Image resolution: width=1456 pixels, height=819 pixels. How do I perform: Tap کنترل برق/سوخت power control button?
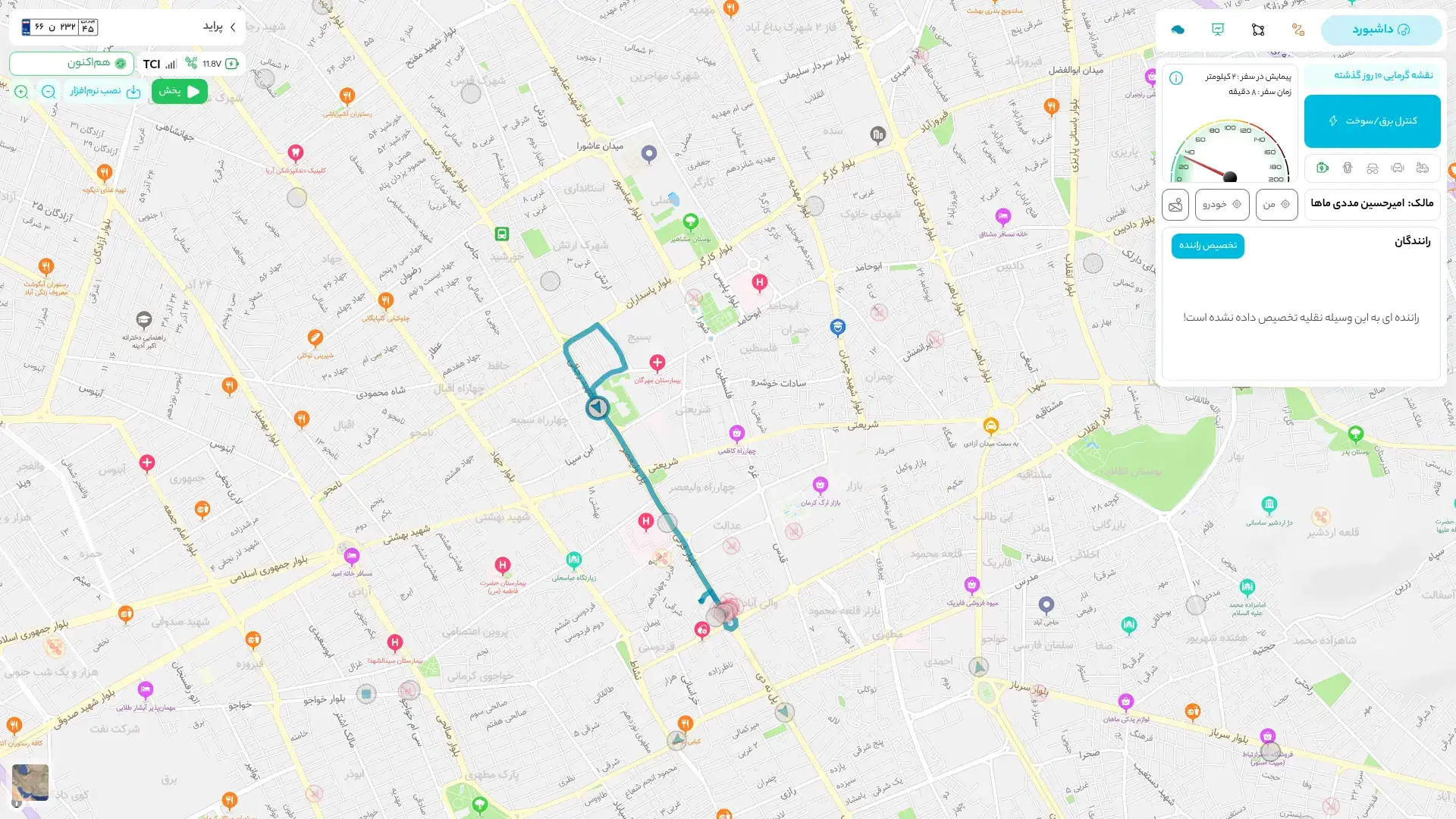tap(1373, 121)
